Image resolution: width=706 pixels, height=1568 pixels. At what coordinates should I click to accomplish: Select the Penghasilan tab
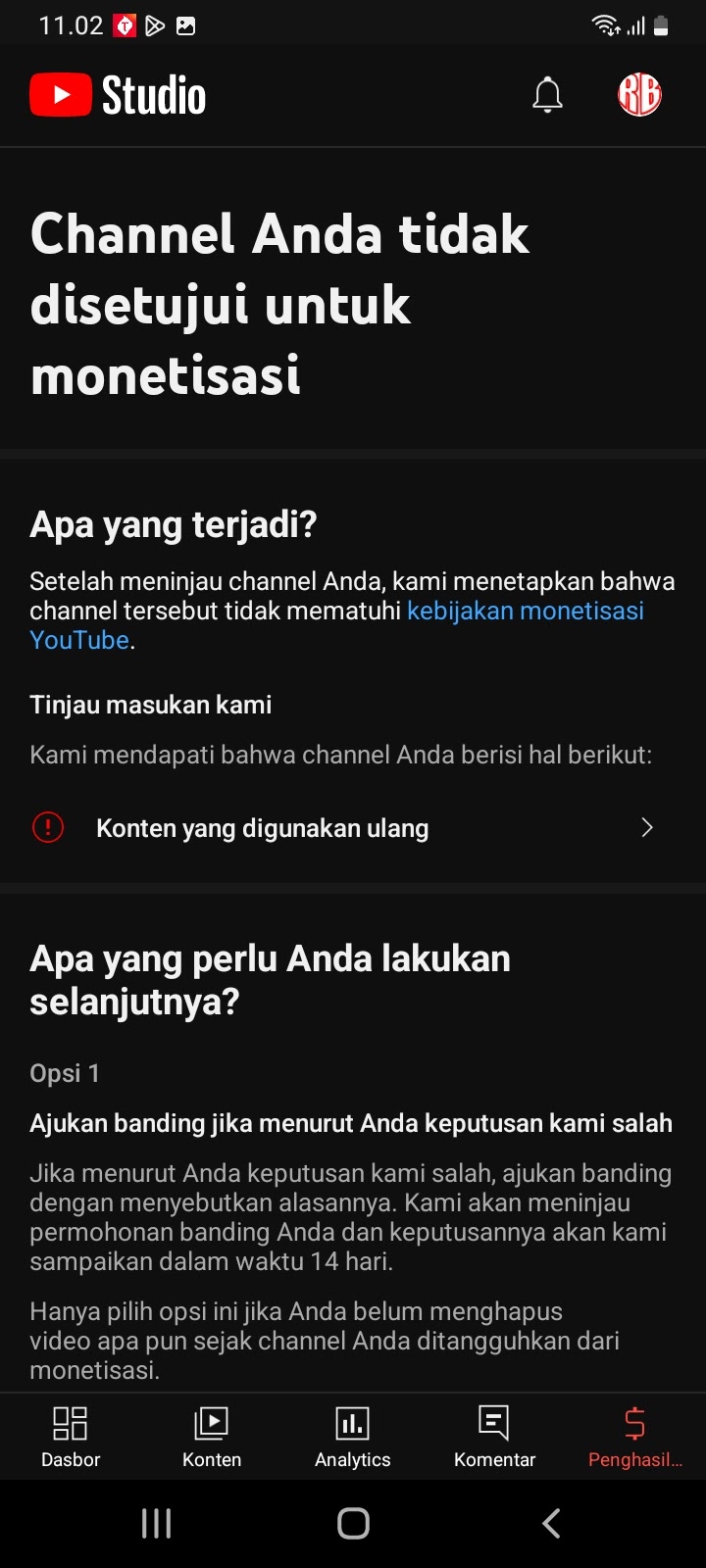click(x=635, y=1436)
